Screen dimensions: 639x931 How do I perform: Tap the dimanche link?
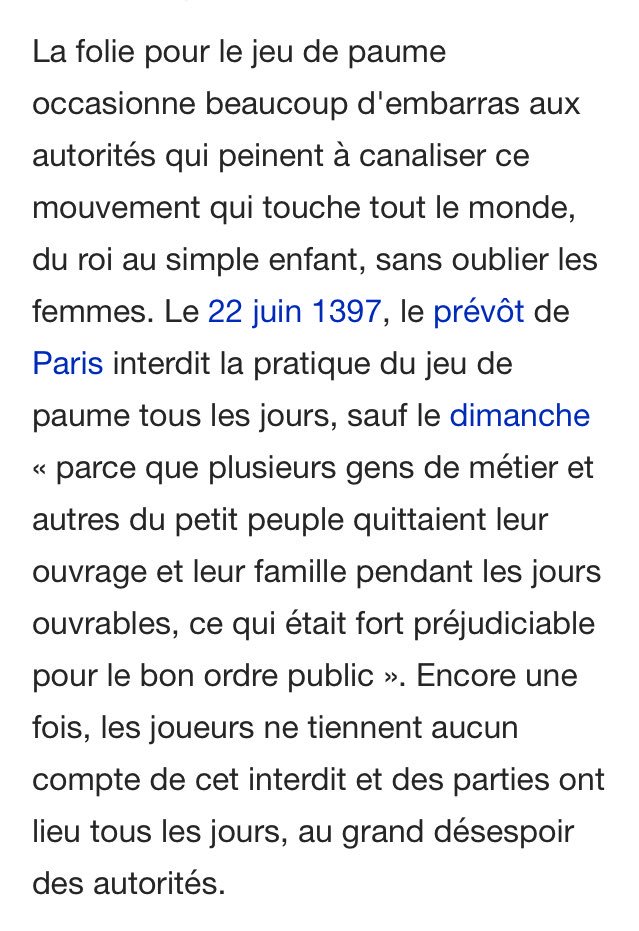click(519, 414)
